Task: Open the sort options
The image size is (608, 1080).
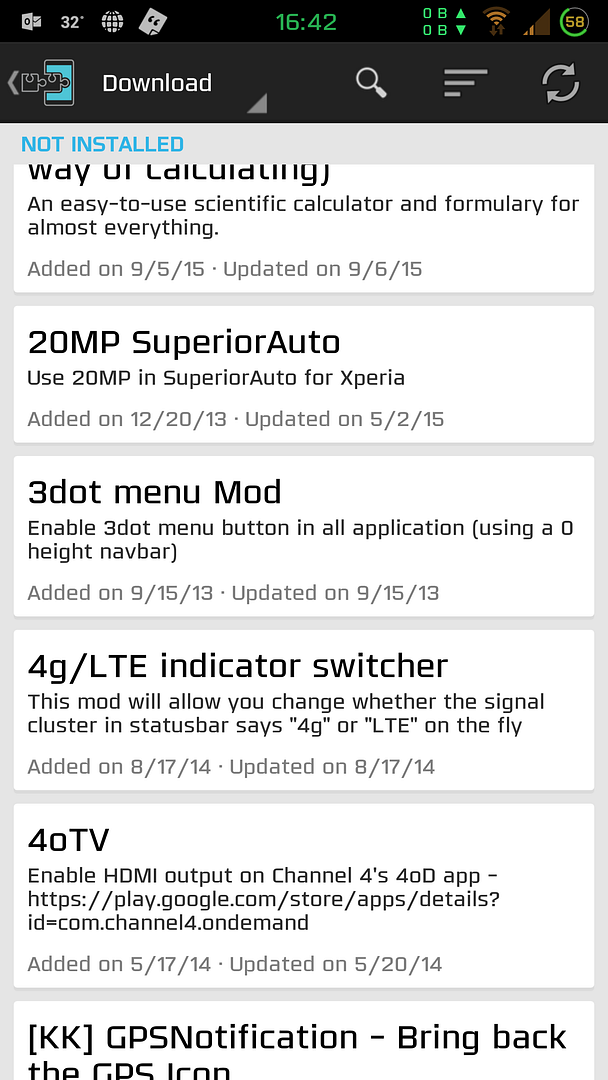Action: tap(465, 83)
